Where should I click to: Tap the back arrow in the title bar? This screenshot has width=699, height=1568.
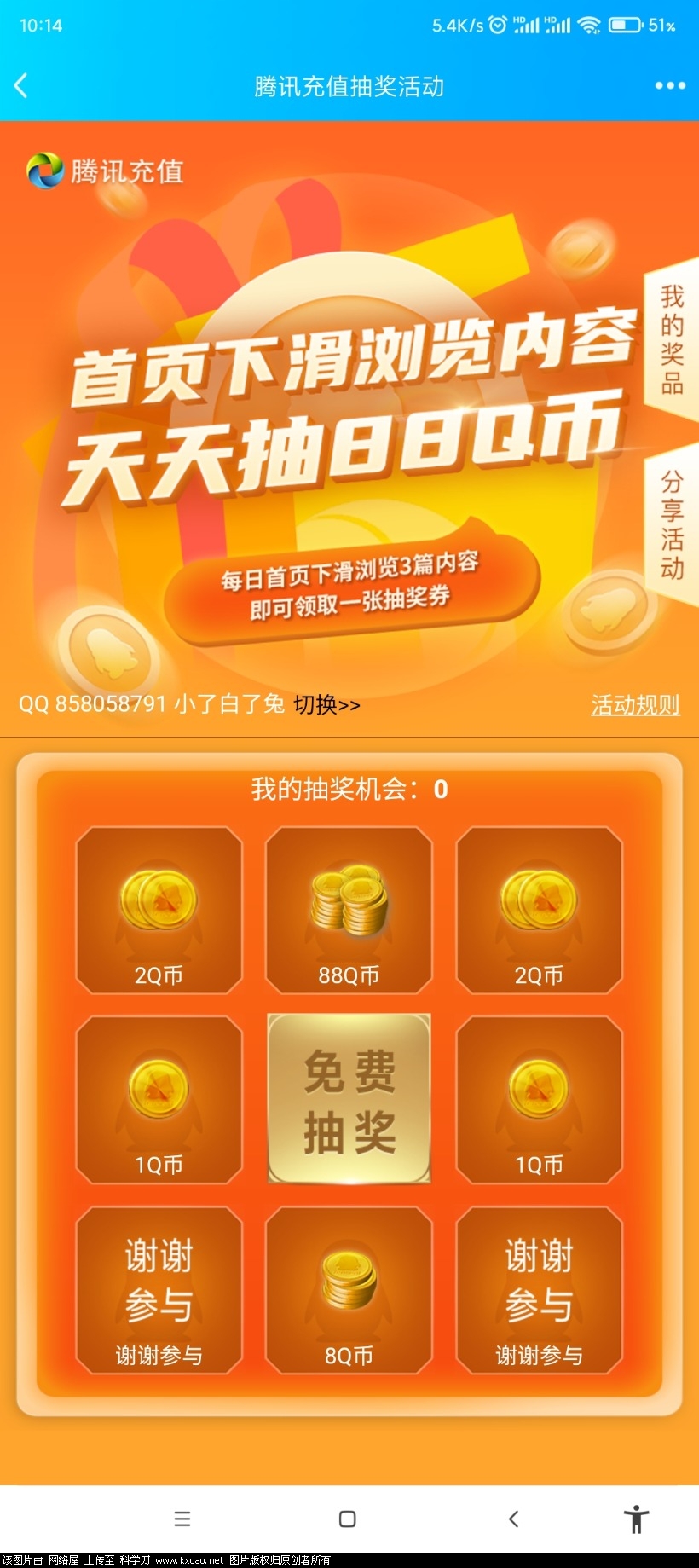click(19, 86)
